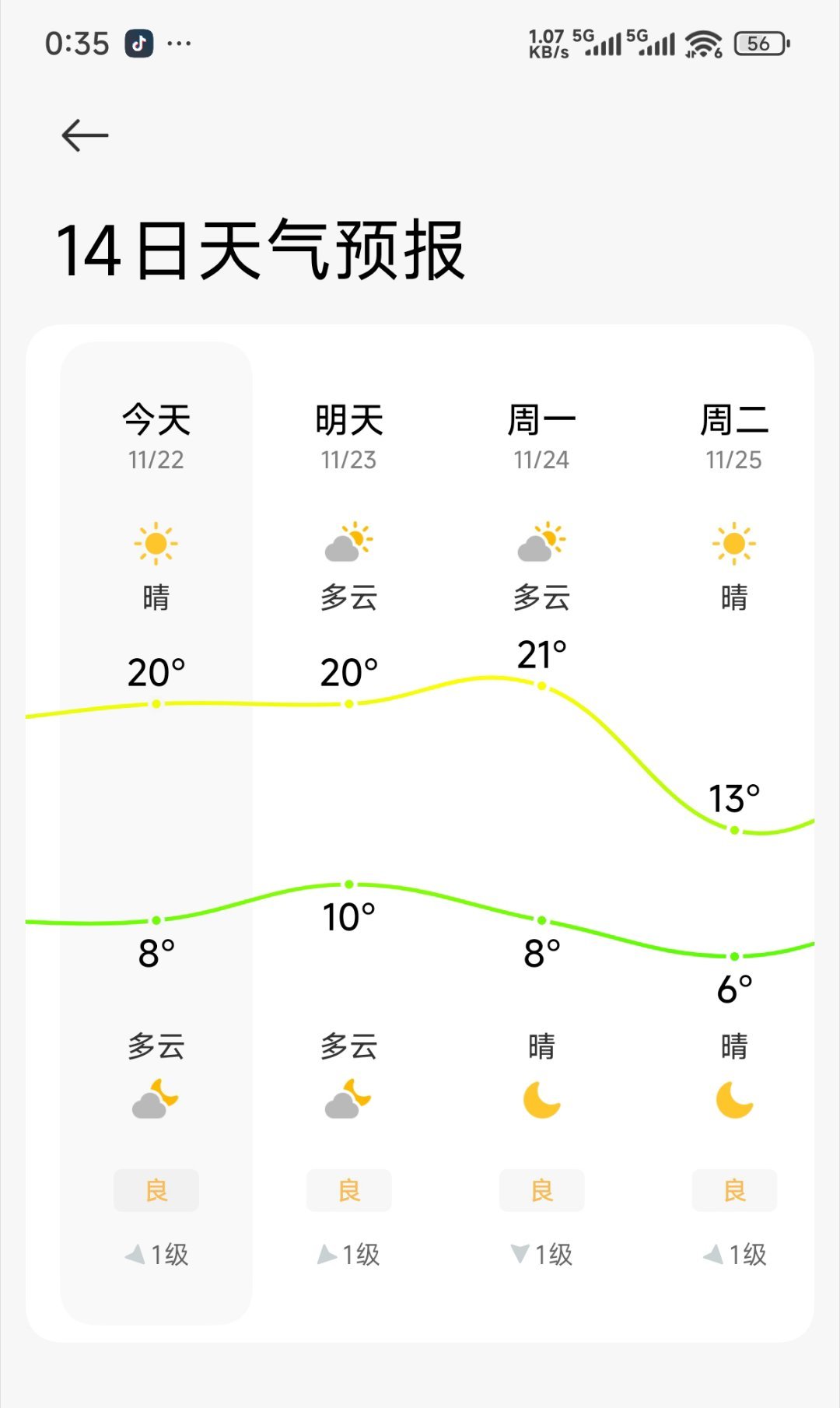Tap the sunny icon under 周二
Screen dimensions: 840x1408
coord(734,545)
